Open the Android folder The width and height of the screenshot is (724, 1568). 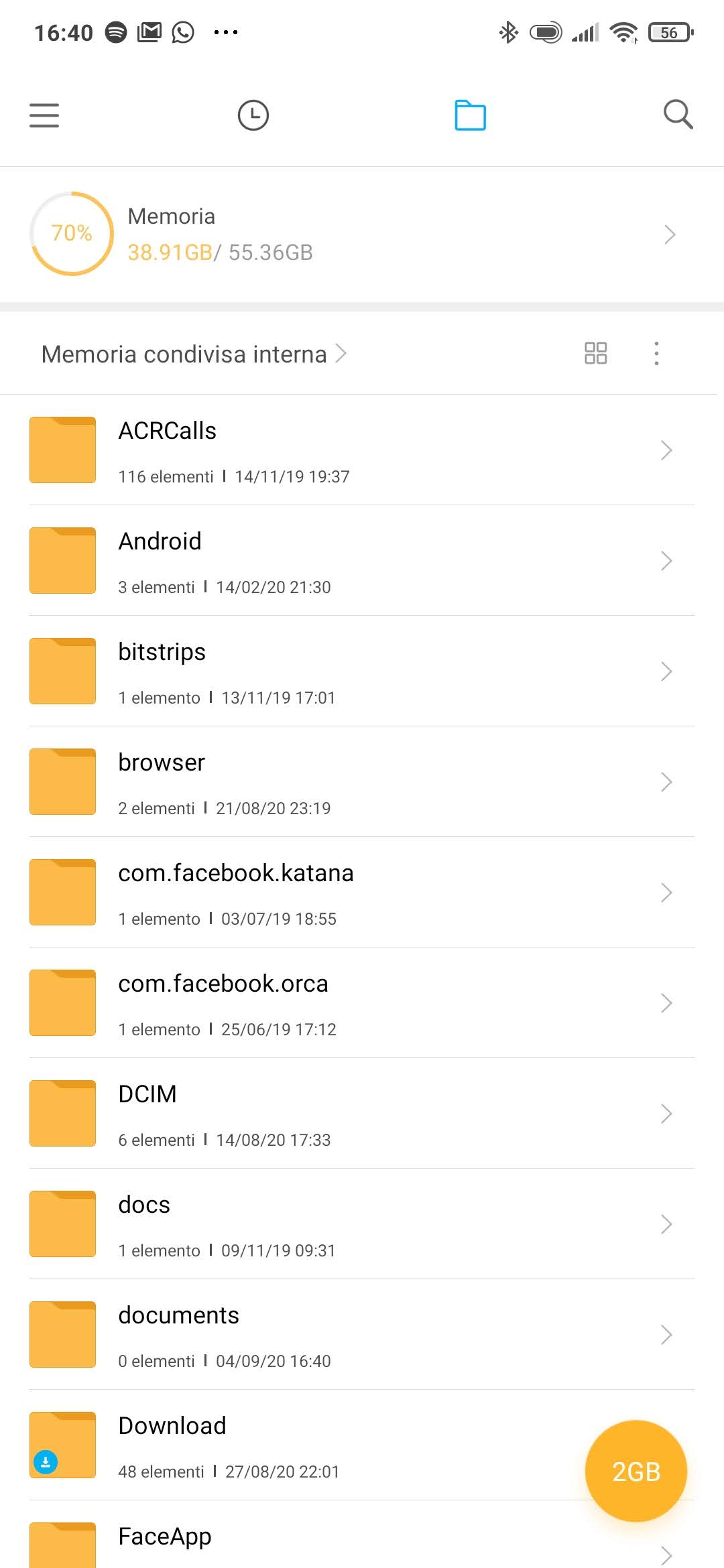362,561
